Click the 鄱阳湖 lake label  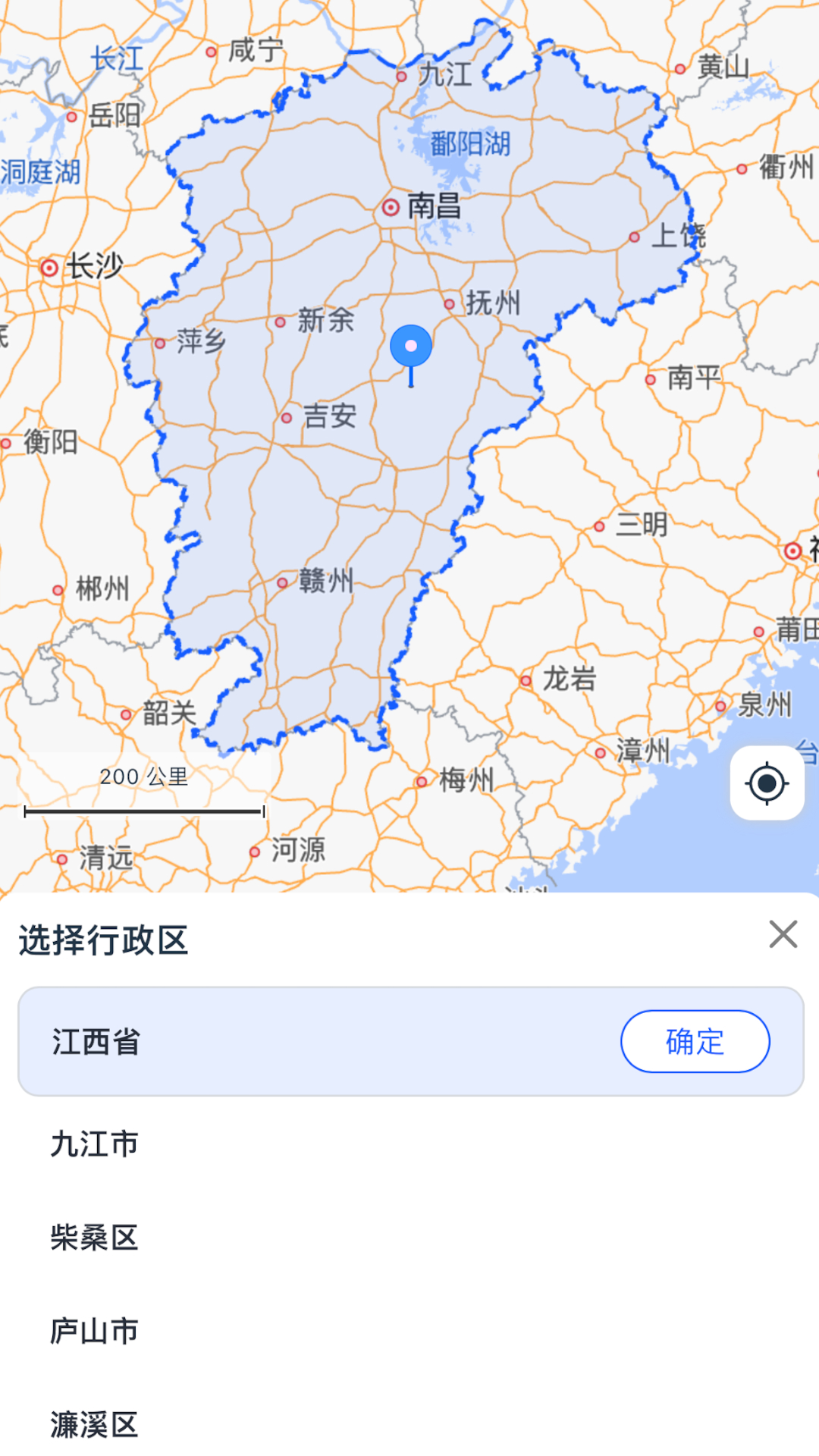coord(471,141)
